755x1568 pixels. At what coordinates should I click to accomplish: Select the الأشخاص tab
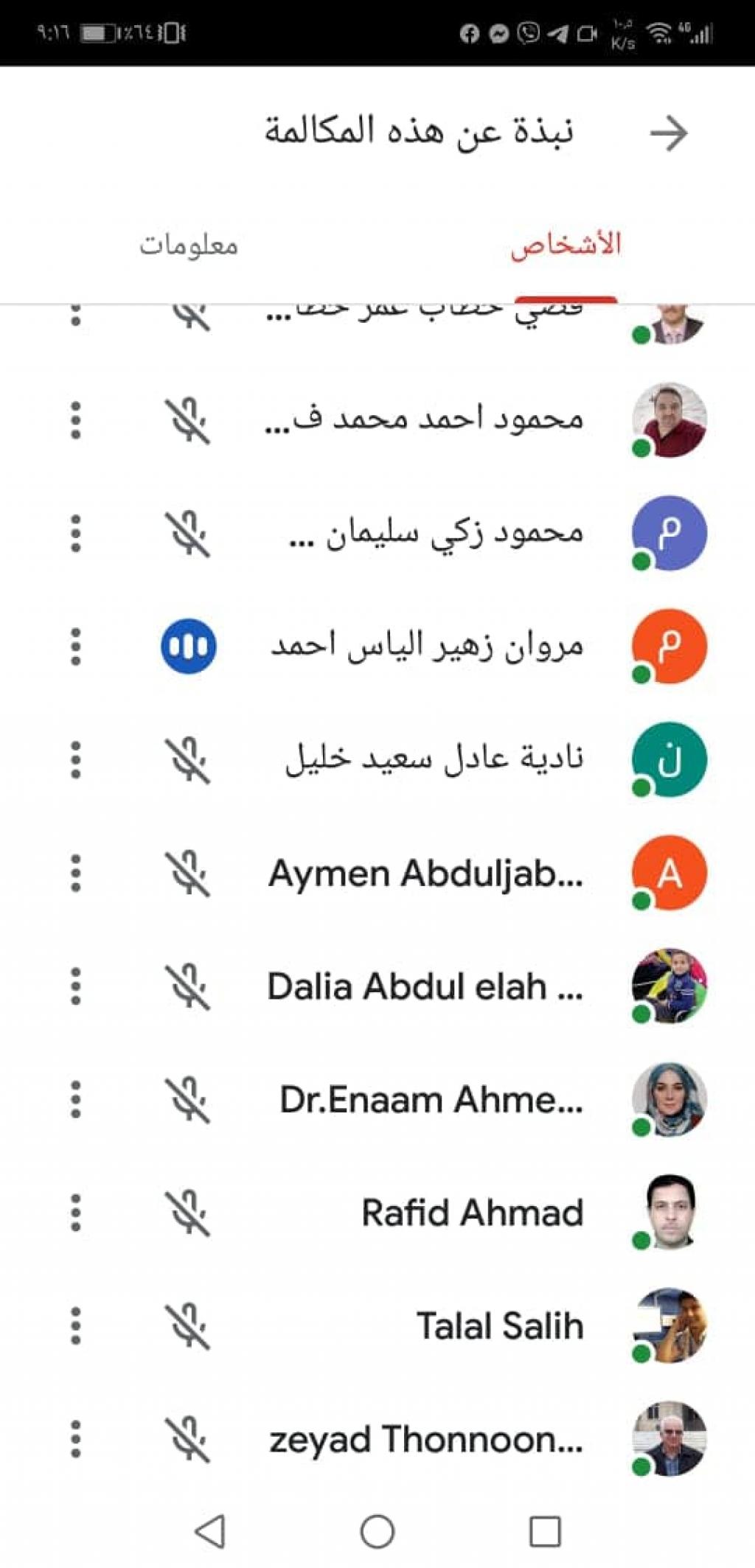tap(566, 245)
